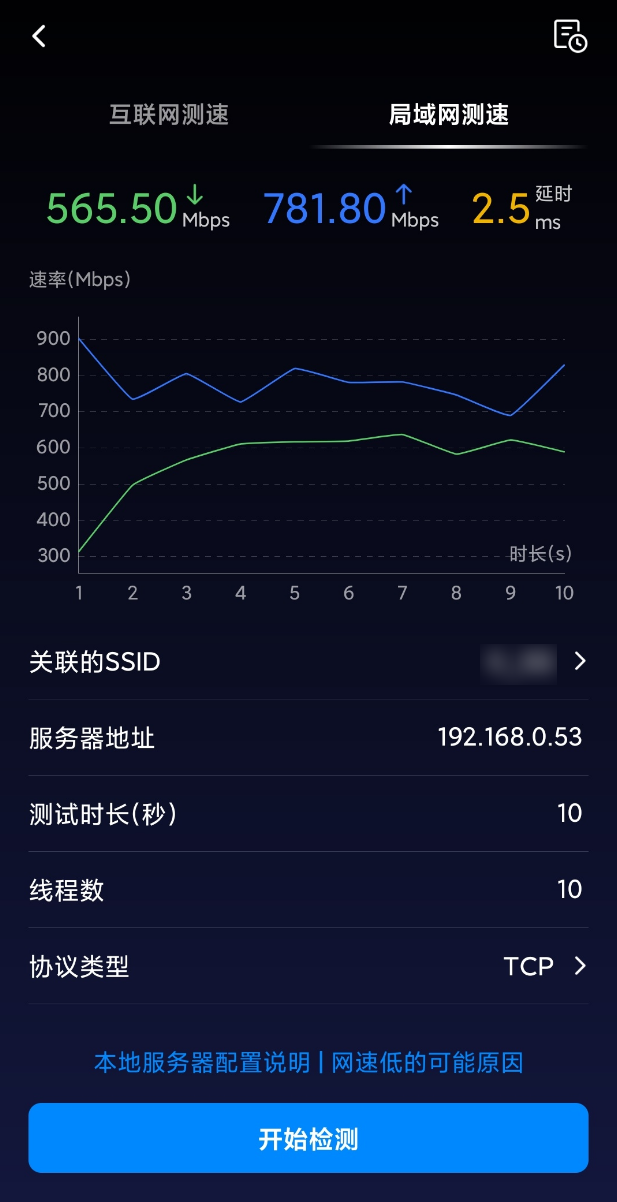The height and width of the screenshot is (1202, 617).
Task: View 网速低的可能原因 link
Action: pos(427,1062)
